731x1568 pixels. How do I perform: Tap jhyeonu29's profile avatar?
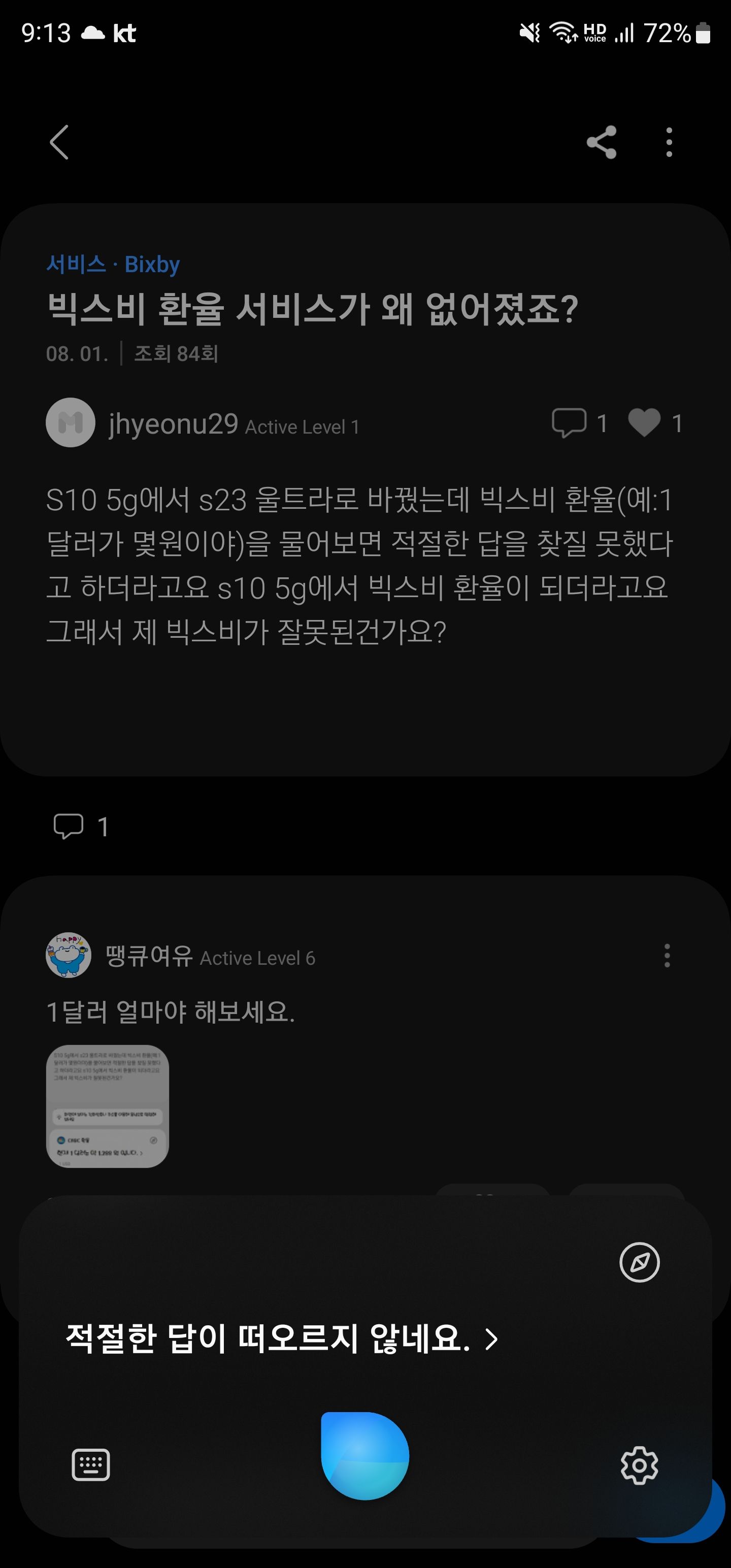pos(70,423)
